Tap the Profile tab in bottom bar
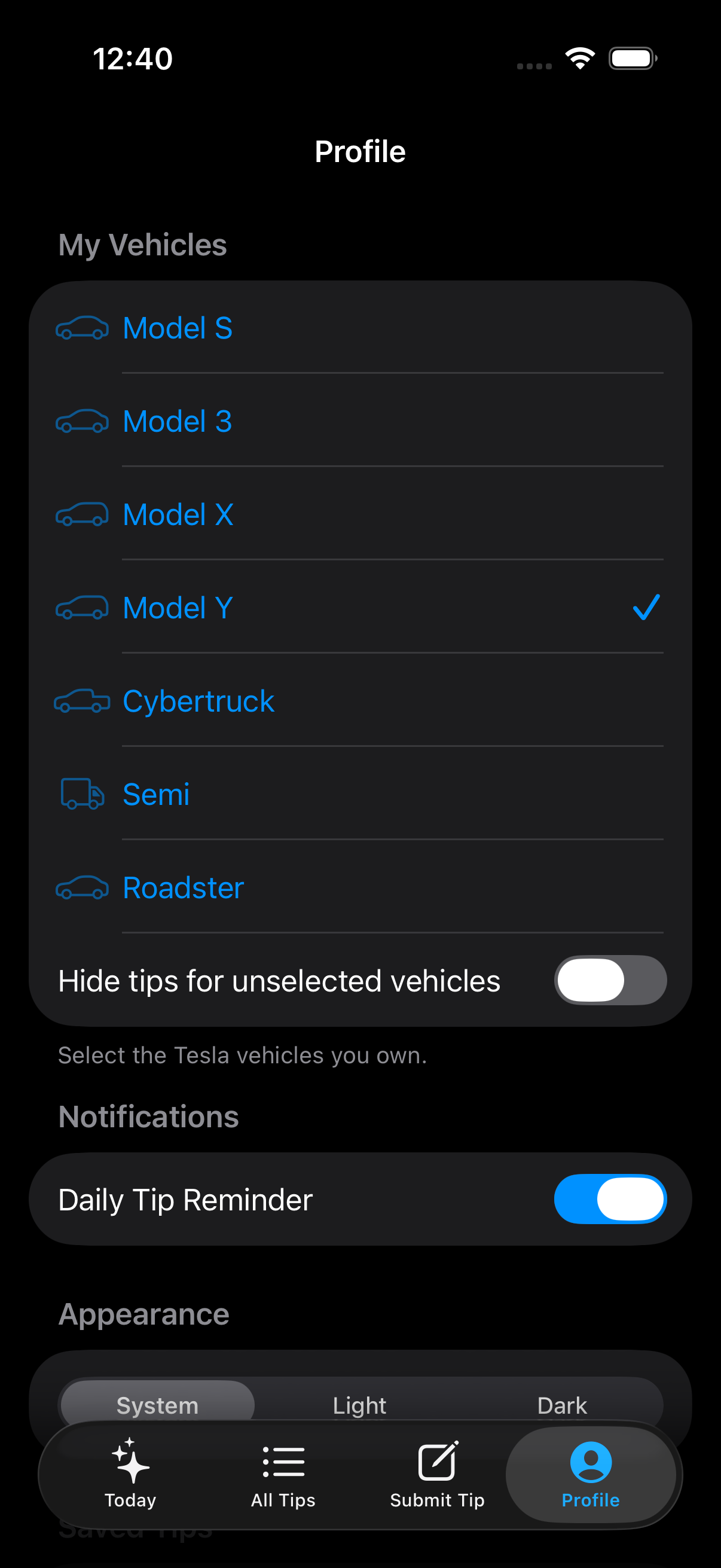The height and width of the screenshot is (1568, 721). point(590,1473)
